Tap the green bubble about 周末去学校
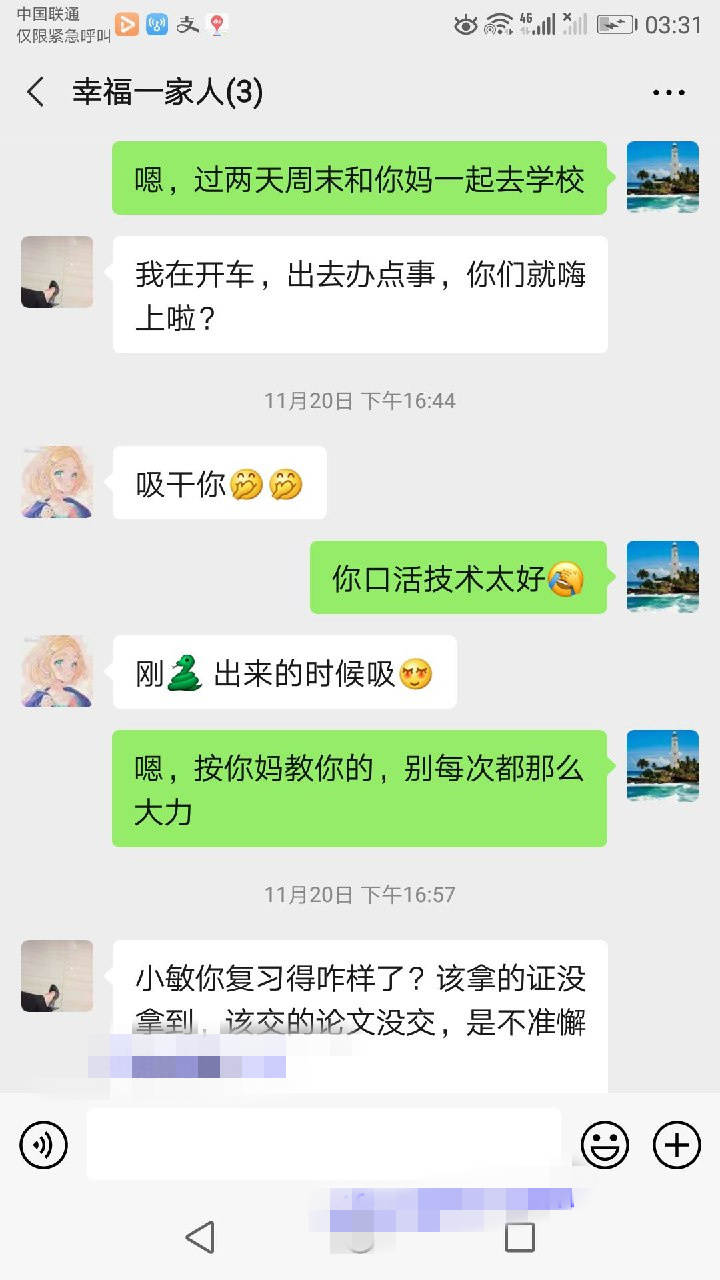The width and height of the screenshot is (720, 1280). 357,177
